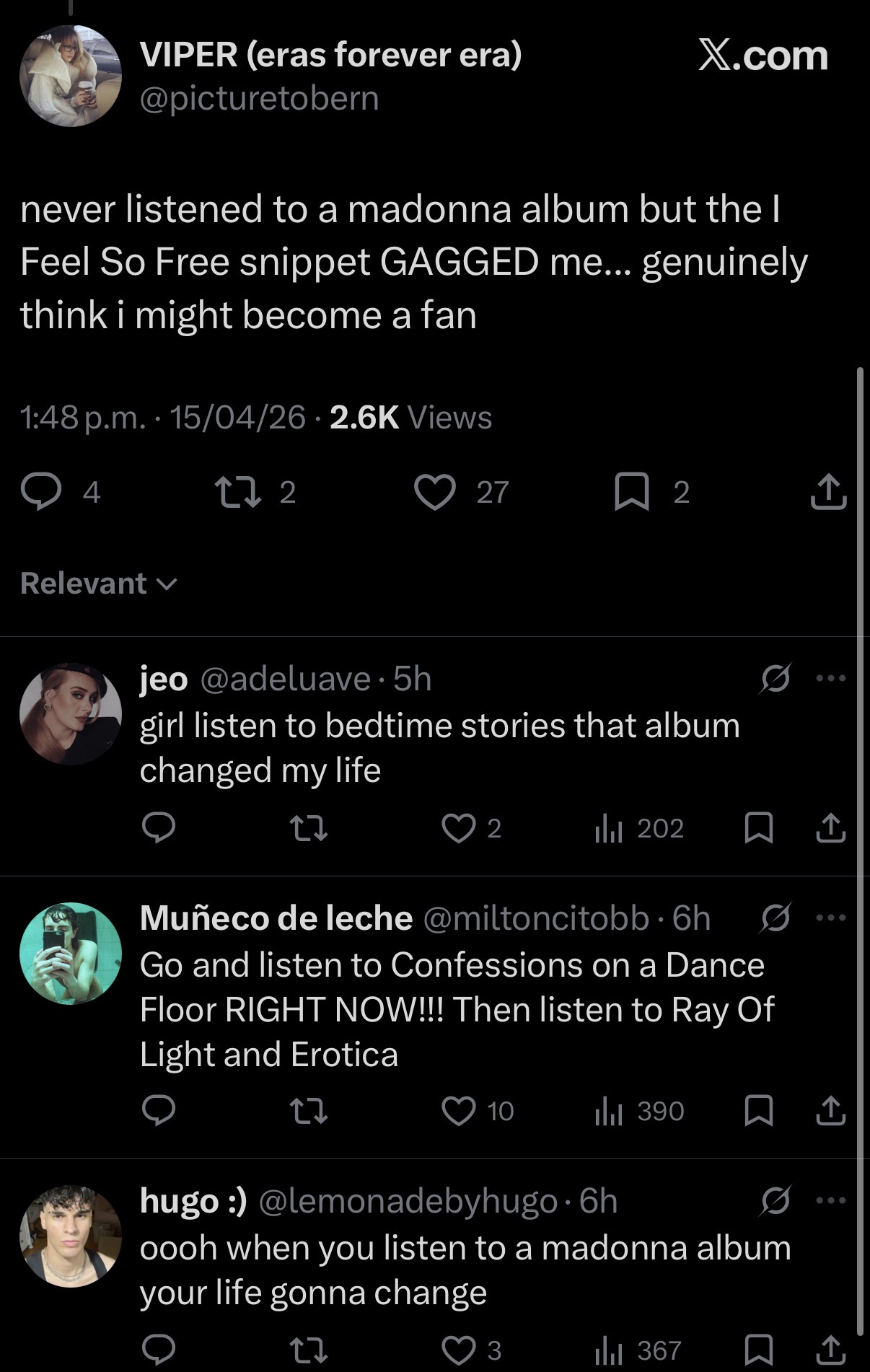Open jeo's profile avatar
The image size is (870, 1372).
(71, 713)
